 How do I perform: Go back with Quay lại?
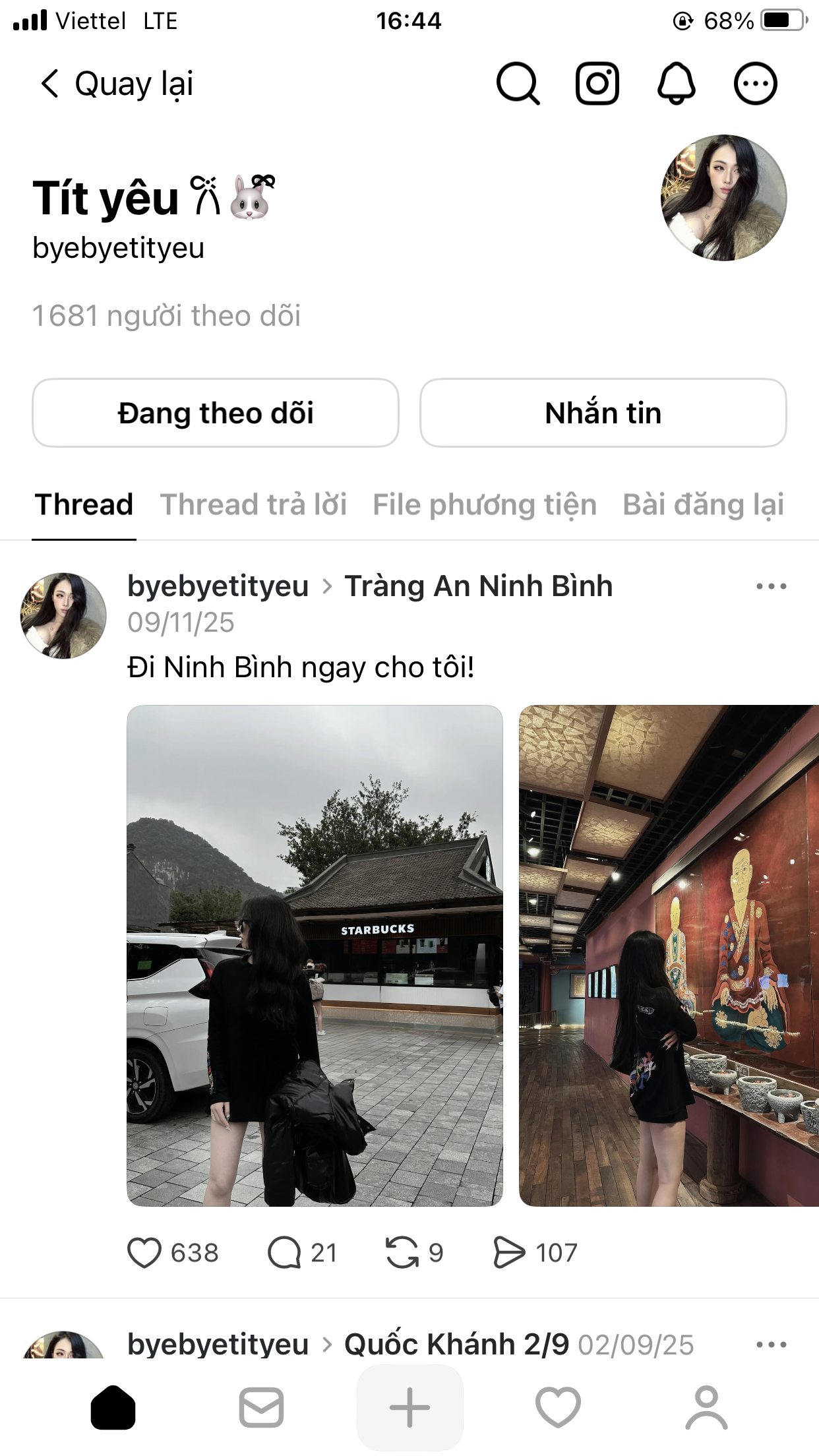coord(117,84)
